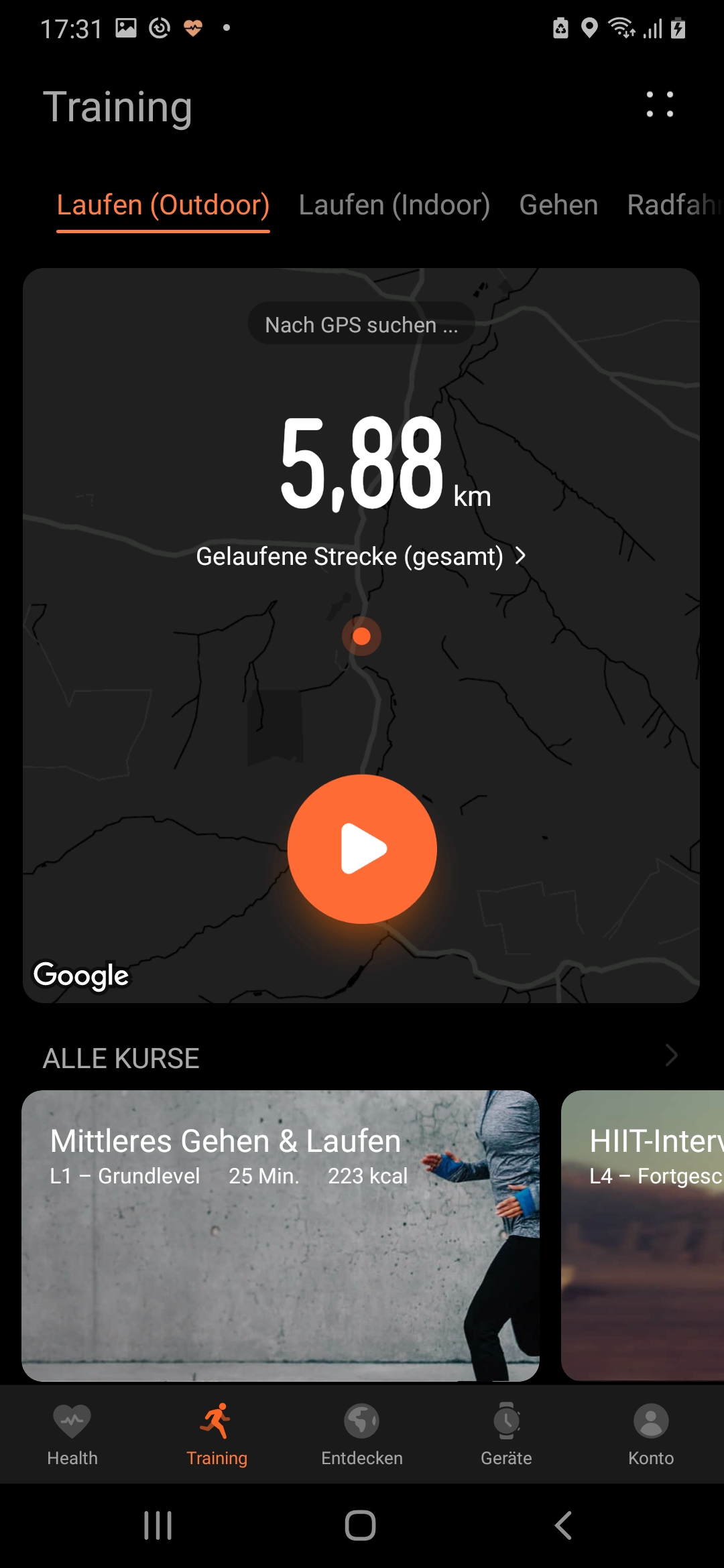Go back using the system back button
This screenshot has height=1568, width=724.
pyautogui.click(x=563, y=1526)
